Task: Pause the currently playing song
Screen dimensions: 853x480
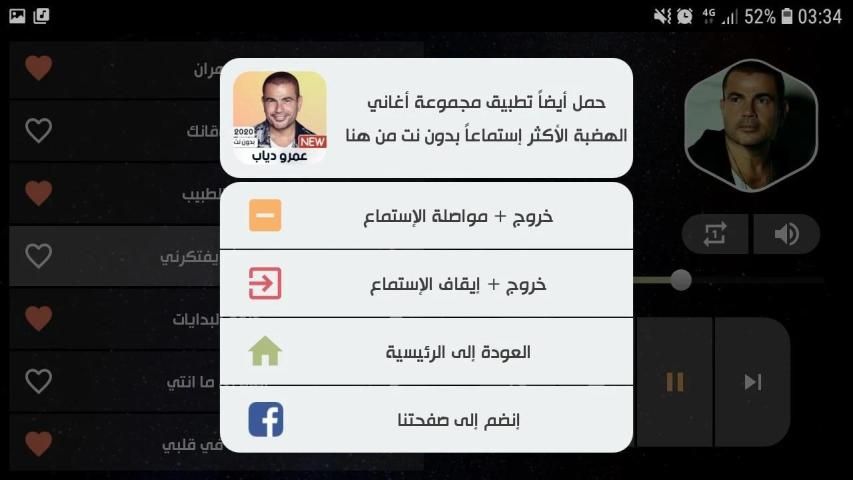Action: tap(675, 382)
